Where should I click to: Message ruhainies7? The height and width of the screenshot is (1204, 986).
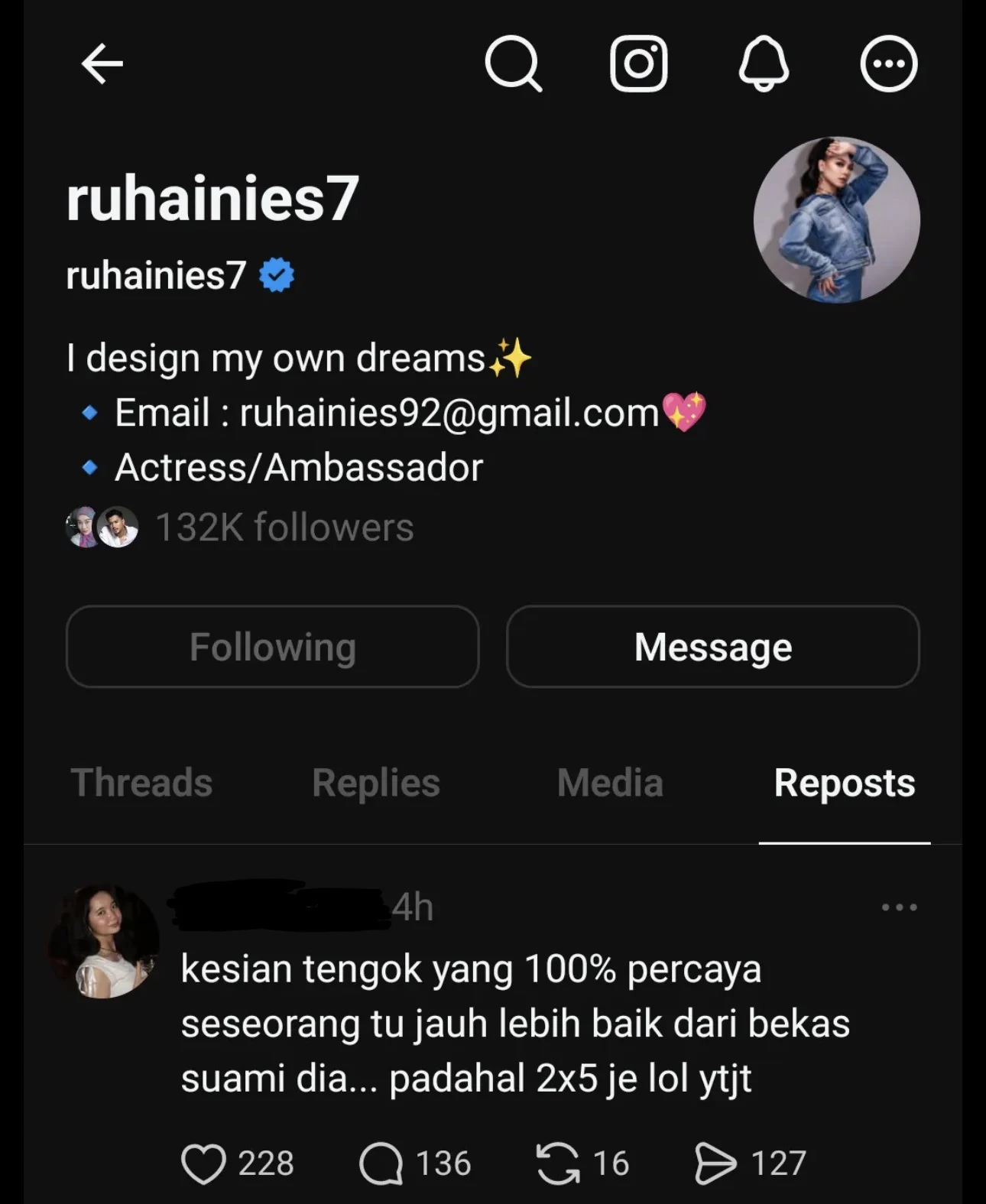pyautogui.click(x=712, y=647)
